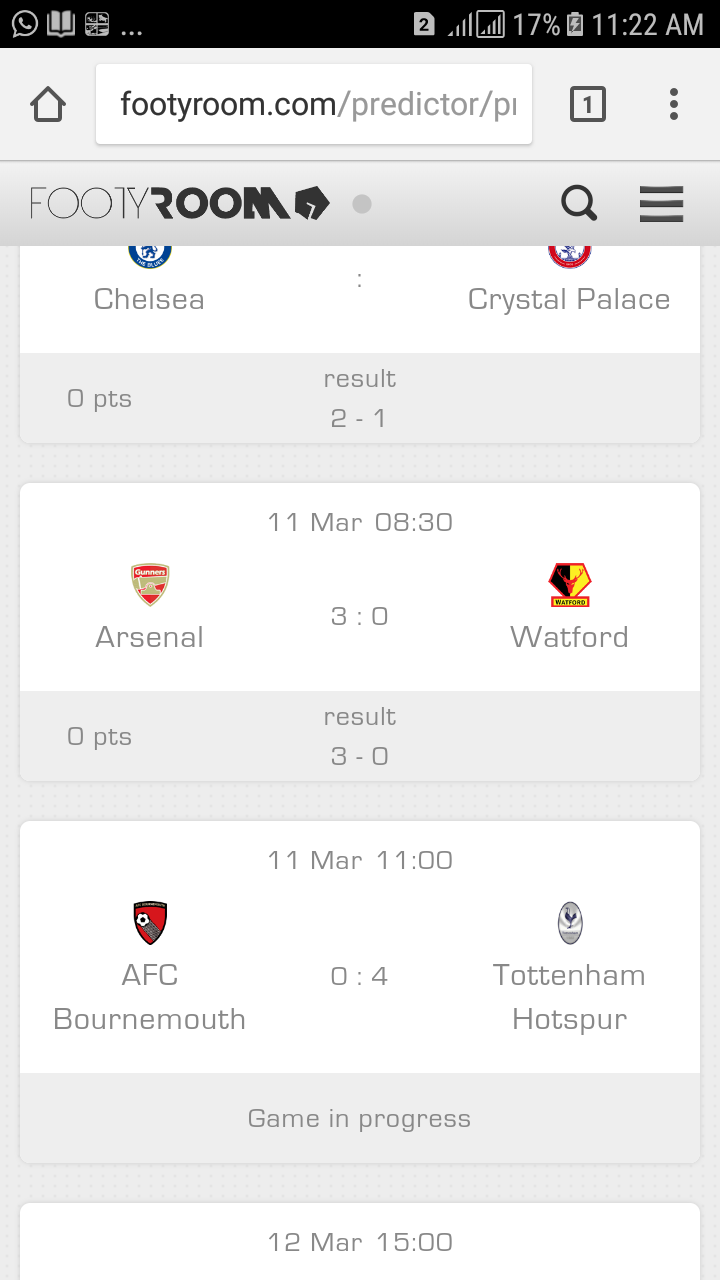Viewport: 720px width, 1280px height.
Task: Open the FootyRoom site search
Action: tap(579, 203)
